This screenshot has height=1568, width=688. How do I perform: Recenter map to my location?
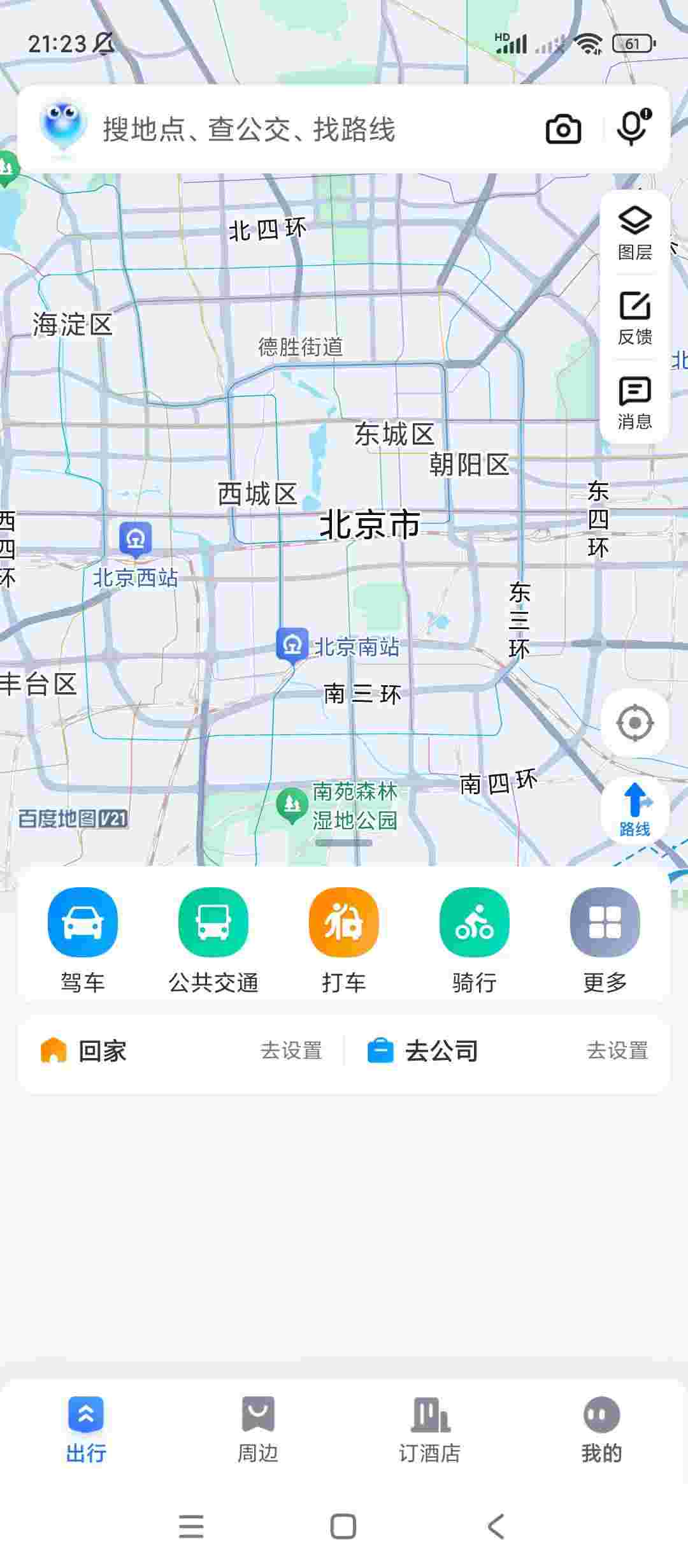[x=634, y=723]
